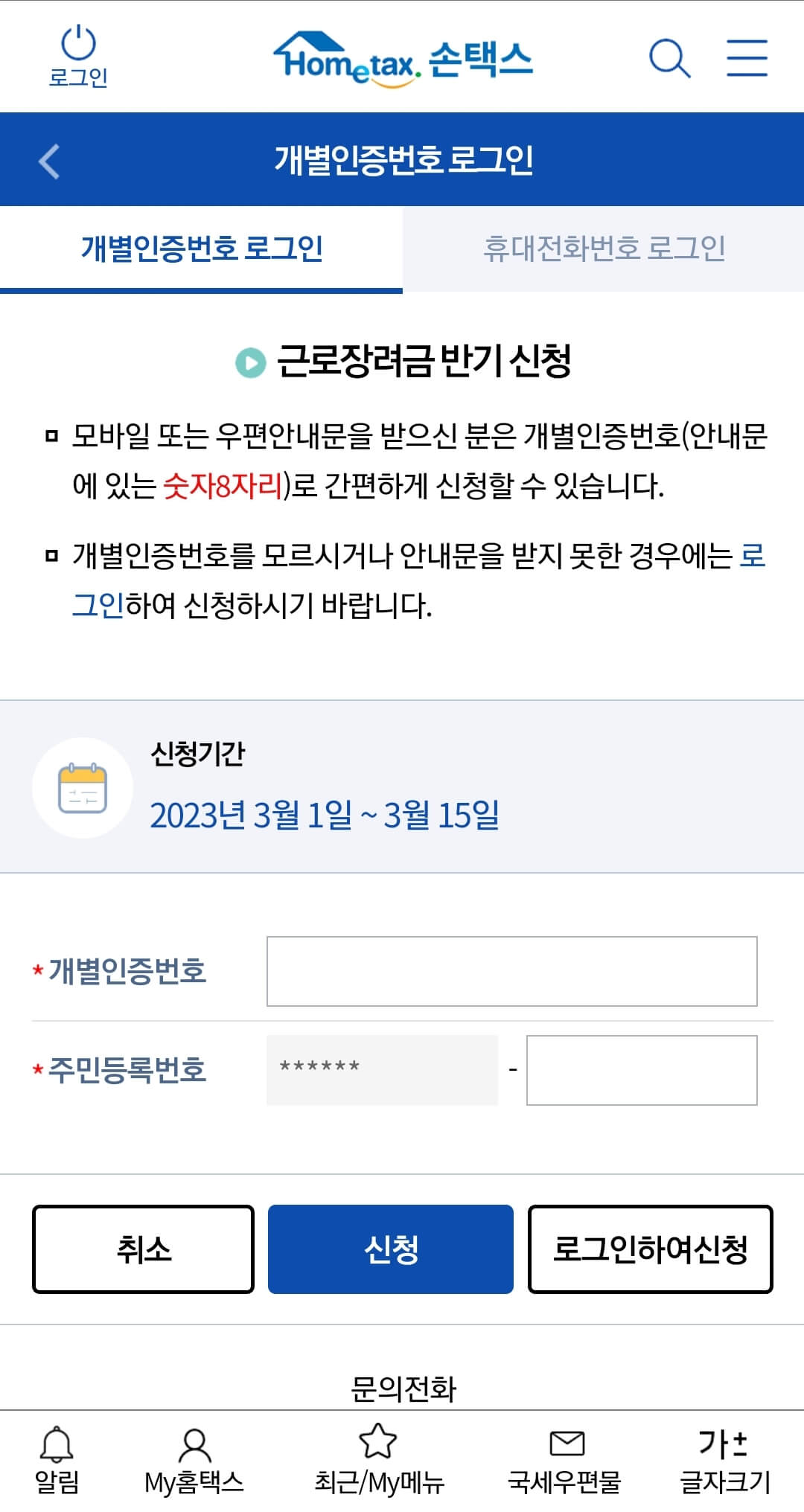Switch to the 휴대전화번호 로그인 tab
Image resolution: width=804 pixels, height=1512 pixels.
[x=603, y=249]
